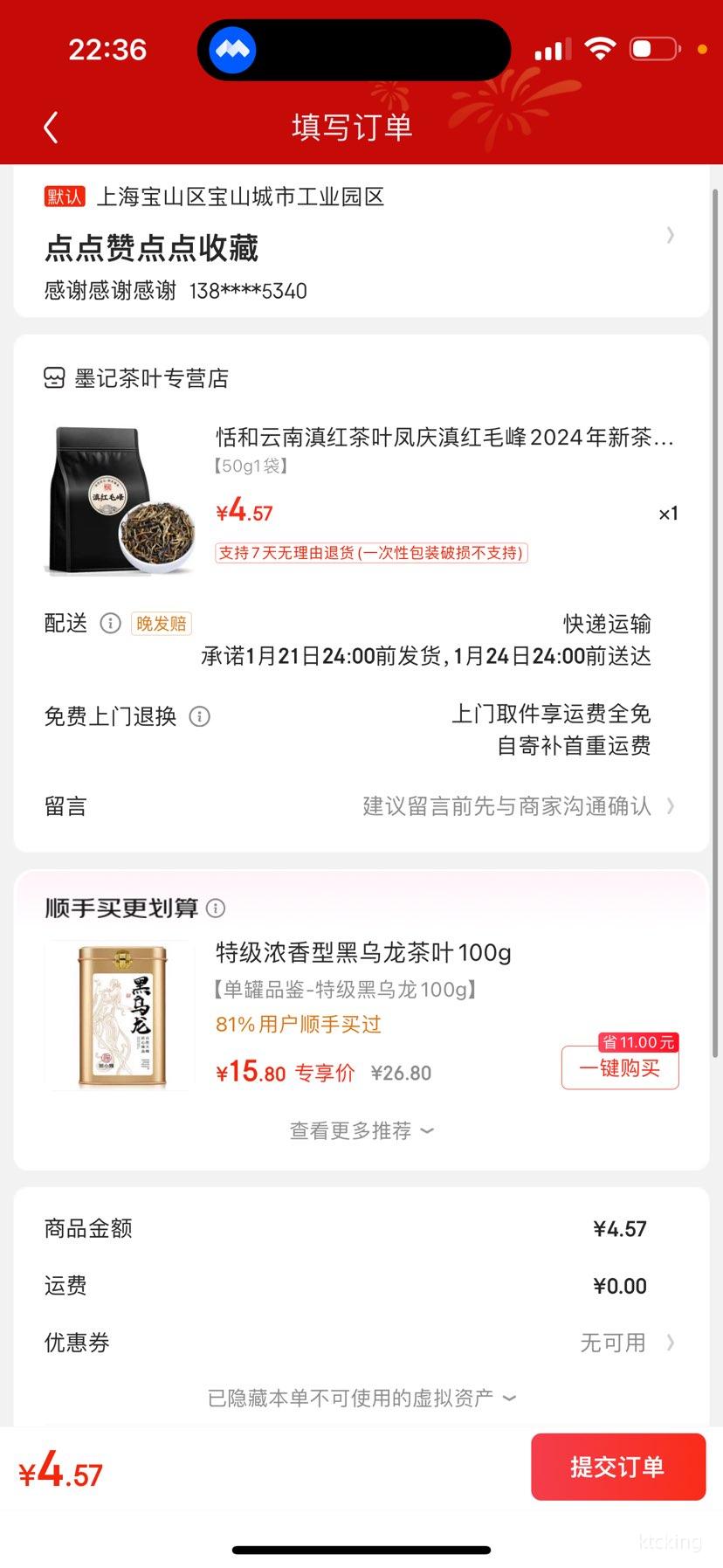Image resolution: width=723 pixels, height=1568 pixels.
Task: Go back from the 填写订单 page
Action: click(x=51, y=128)
